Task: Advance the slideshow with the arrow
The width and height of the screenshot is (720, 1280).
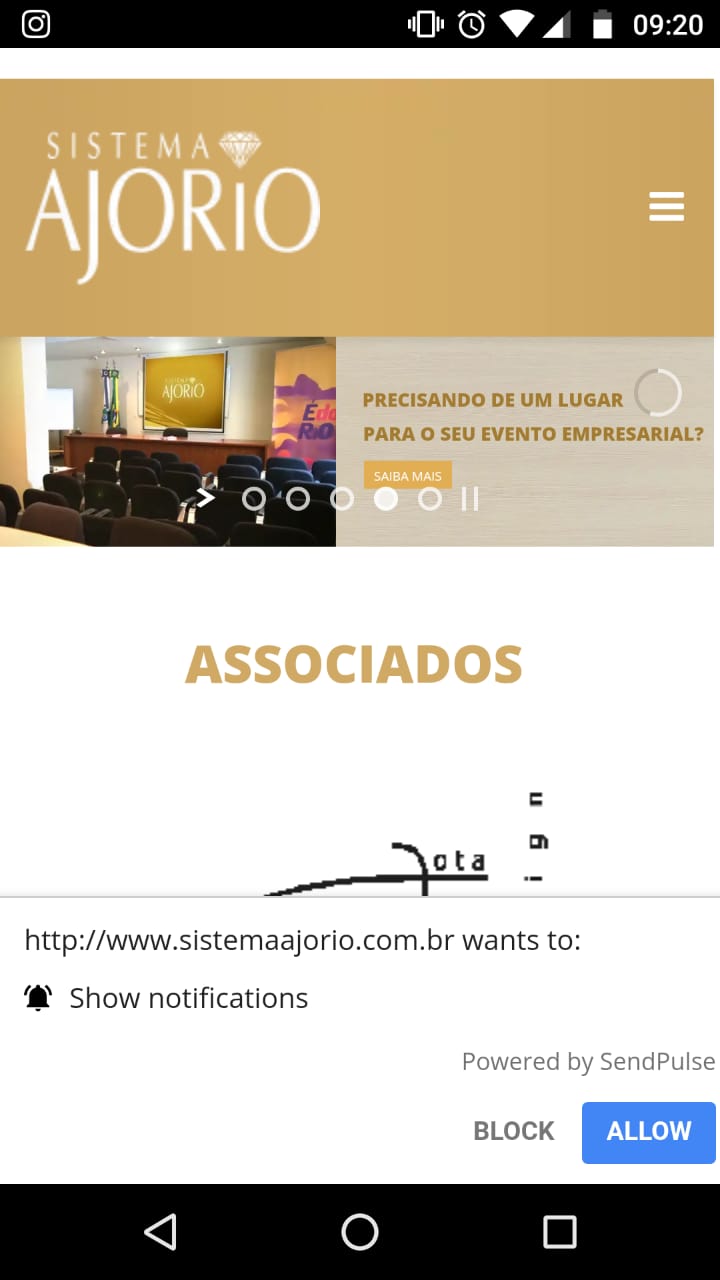Action: (x=206, y=497)
